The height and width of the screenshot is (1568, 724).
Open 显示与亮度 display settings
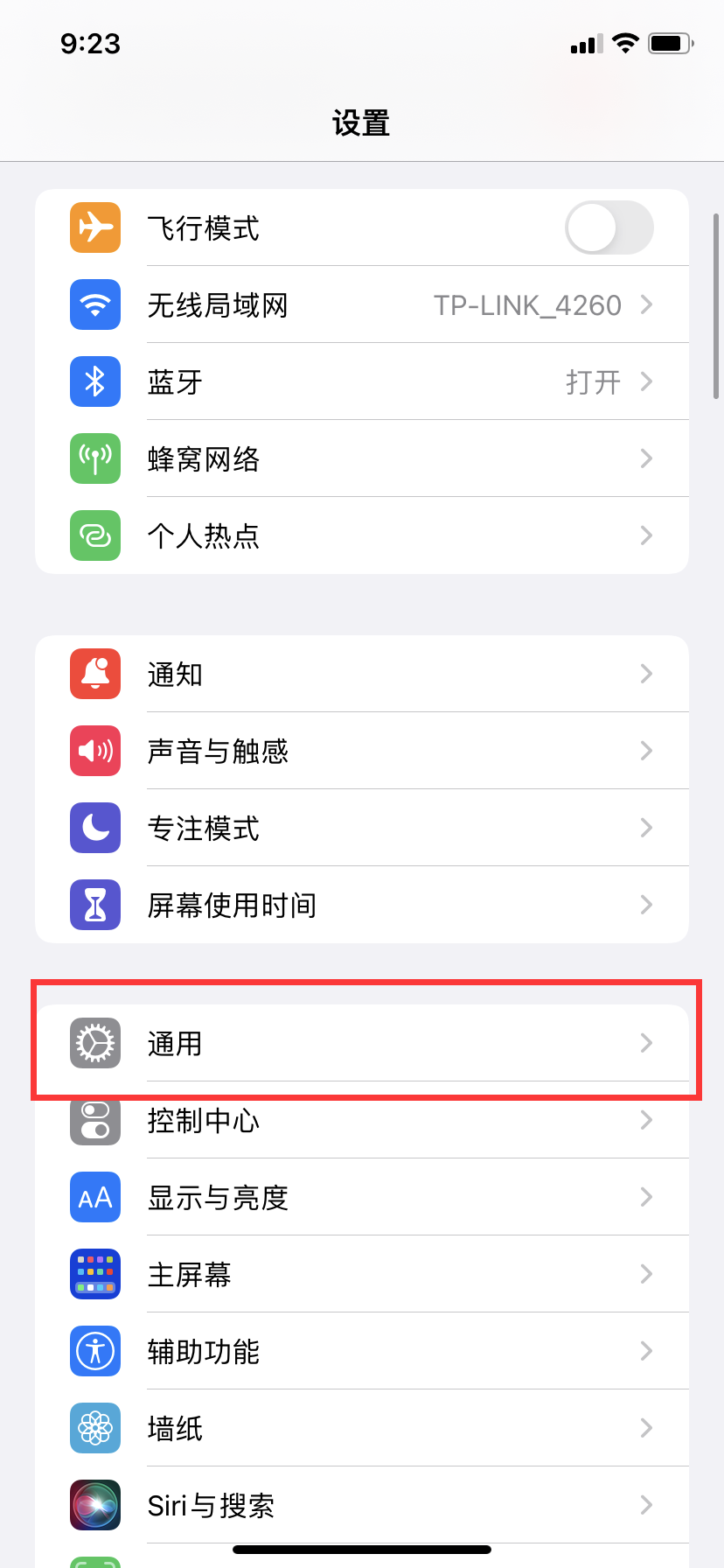[362, 1197]
